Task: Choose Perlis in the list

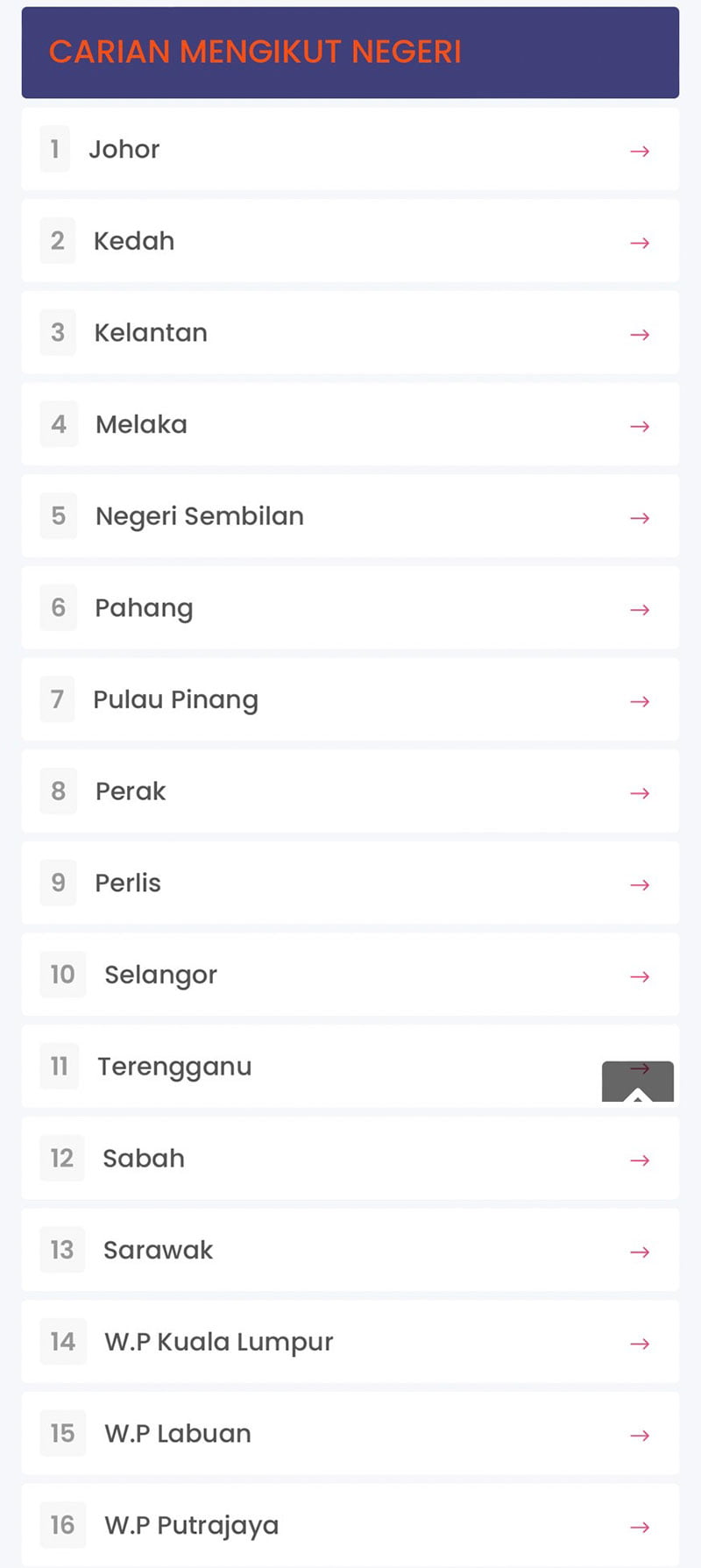Action: coord(350,883)
